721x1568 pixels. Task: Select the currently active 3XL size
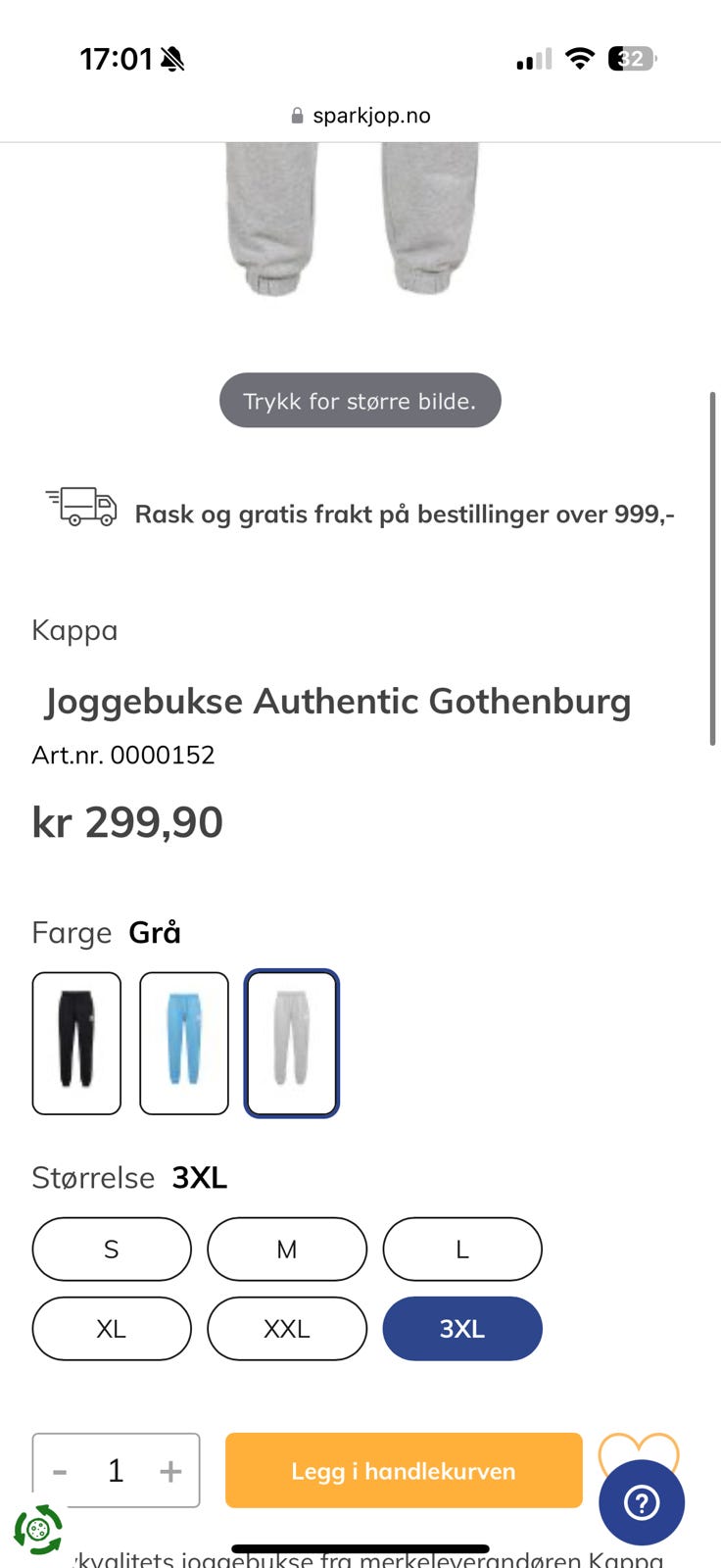coord(462,1328)
